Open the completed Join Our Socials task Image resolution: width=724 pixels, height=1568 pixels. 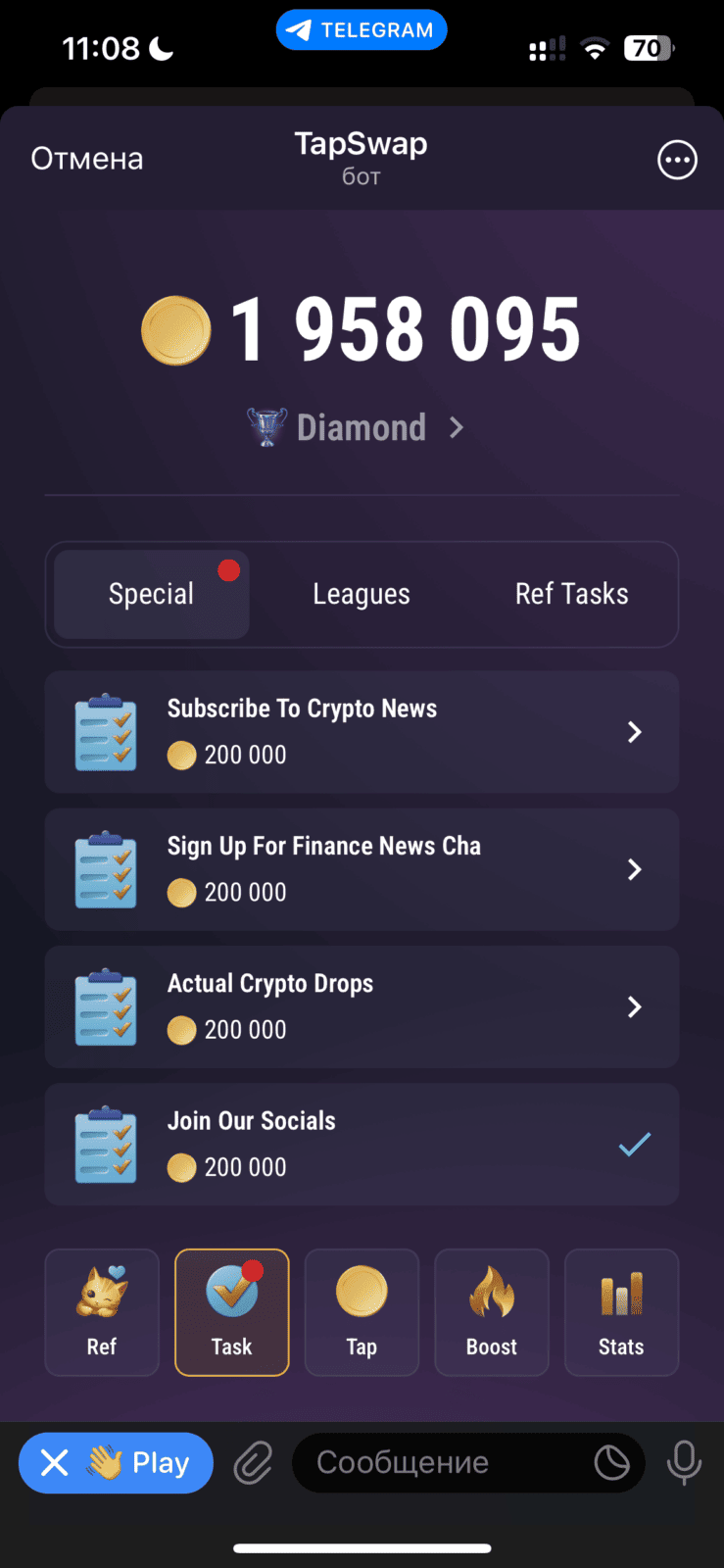point(362,1144)
